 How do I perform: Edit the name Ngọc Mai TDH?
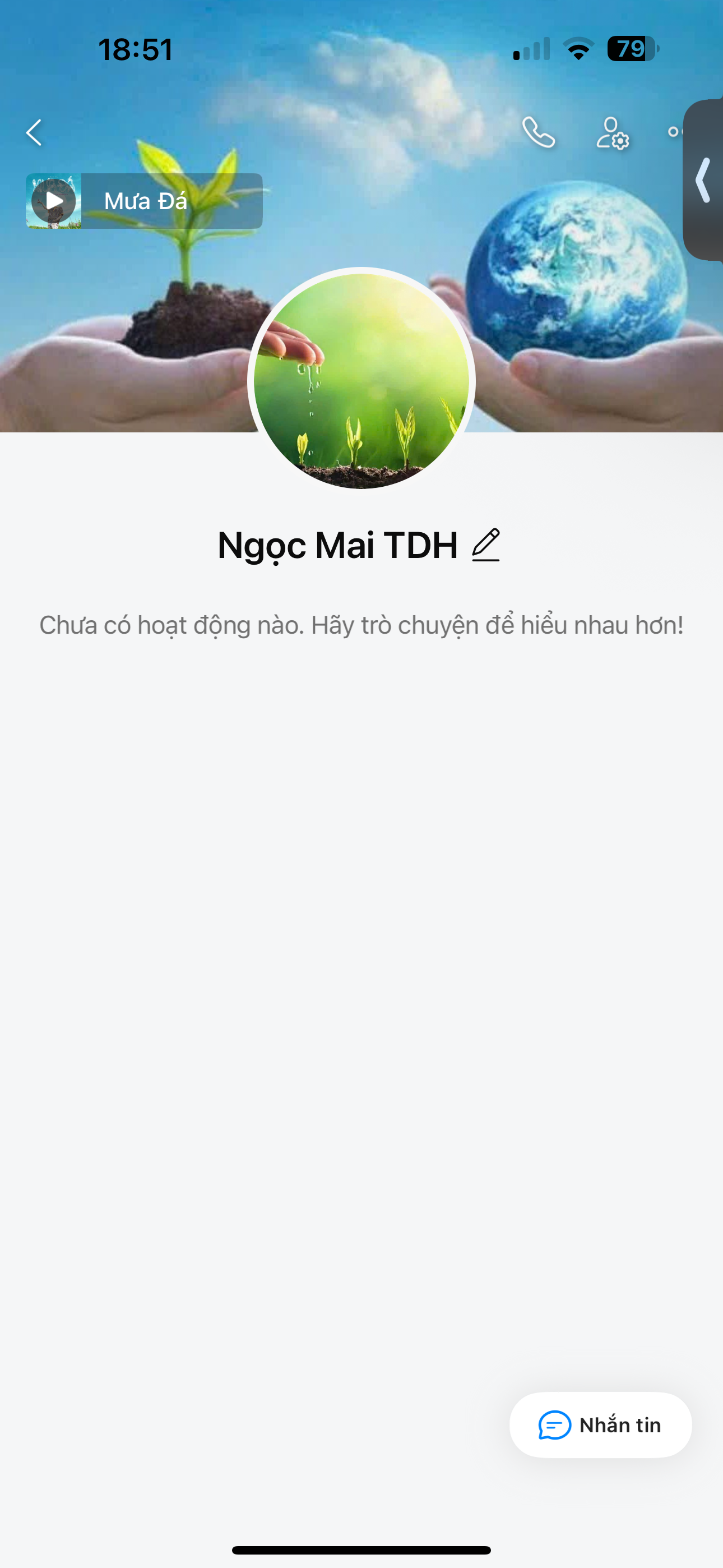point(486,545)
